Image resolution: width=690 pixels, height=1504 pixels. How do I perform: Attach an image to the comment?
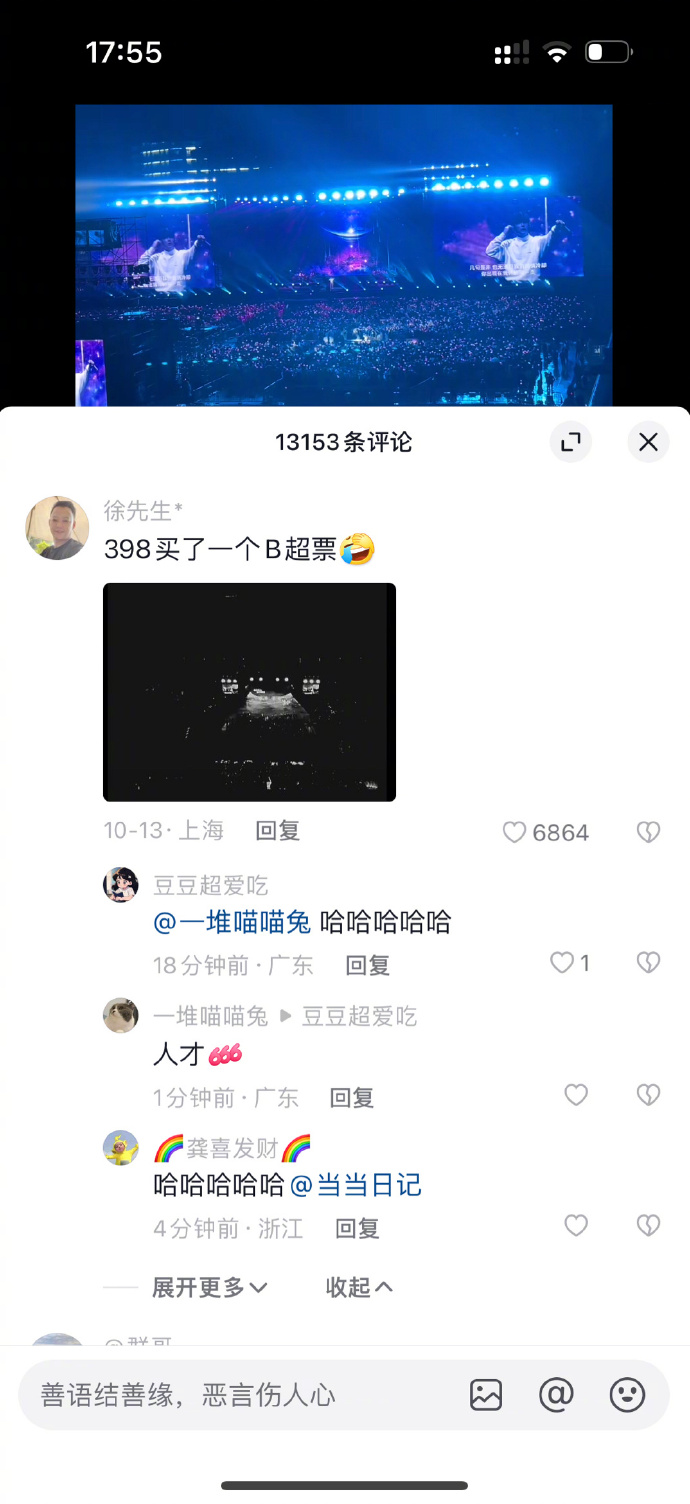click(486, 1395)
